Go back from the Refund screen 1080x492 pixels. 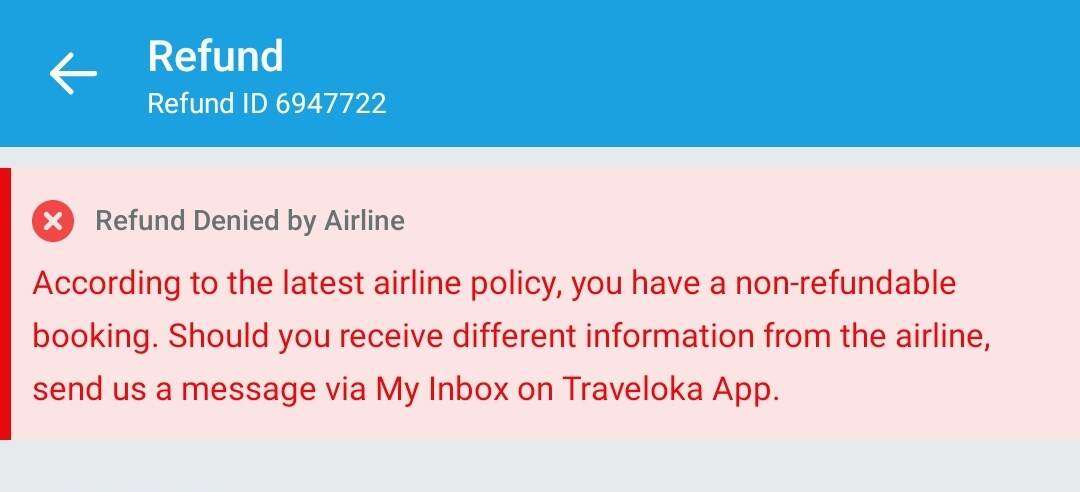tap(73, 74)
